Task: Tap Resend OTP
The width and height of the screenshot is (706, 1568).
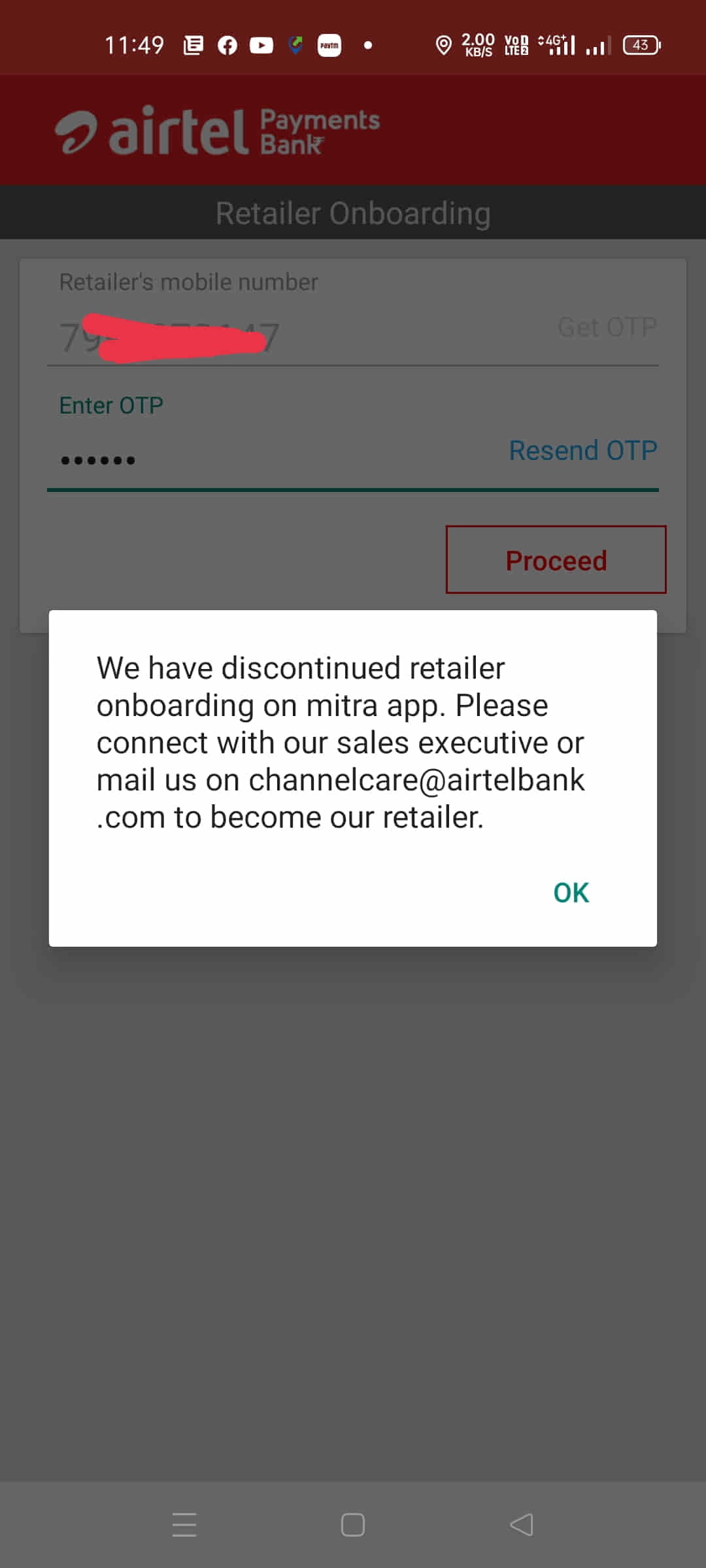Action: [583, 450]
